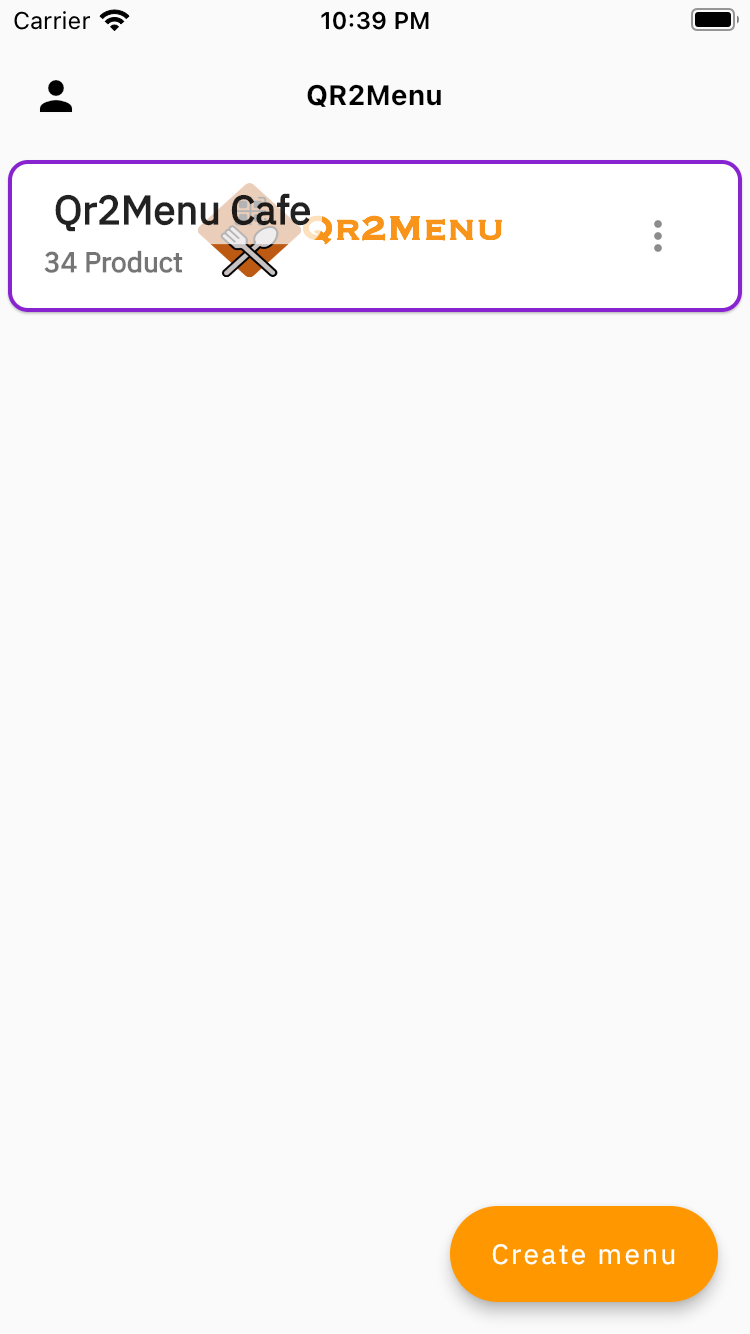Tap the Create menu button

(x=584, y=1254)
